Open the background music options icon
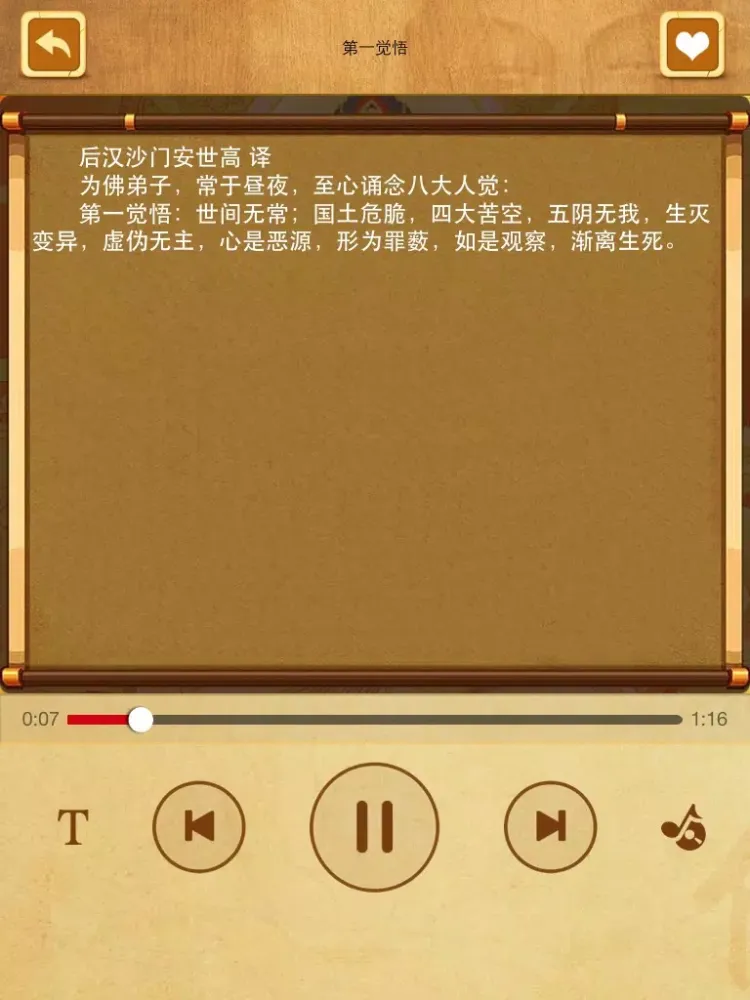The width and height of the screenshot is (750, 1000). pos(684,829)
